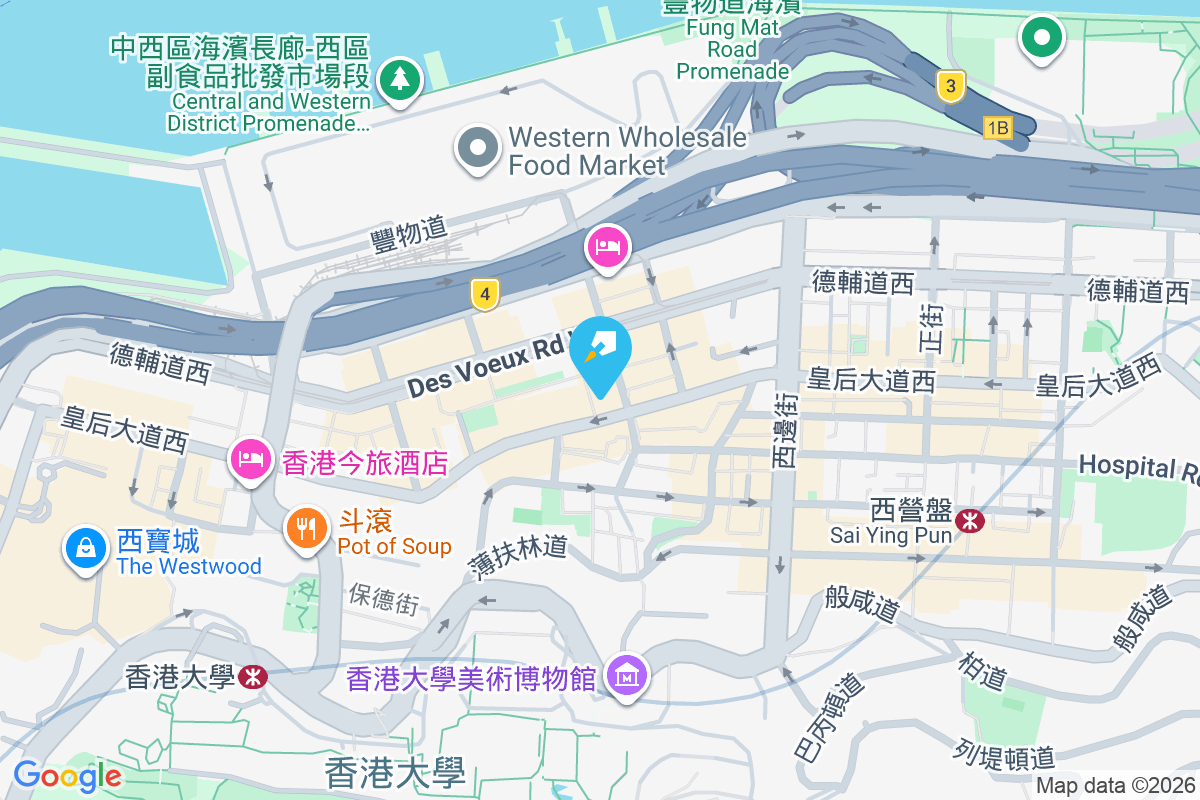The image size is (1200, 800).
Task: Tap the 香港大學 MTR station icon
Action: coord(253,677)
